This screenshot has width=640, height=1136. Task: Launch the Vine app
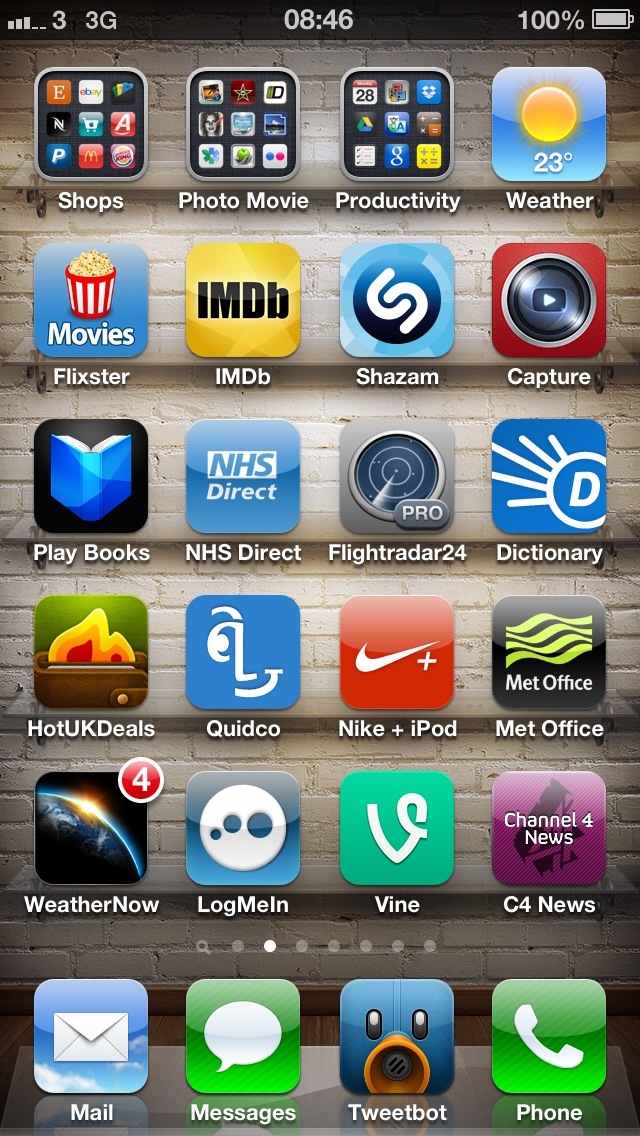(397, 828)
